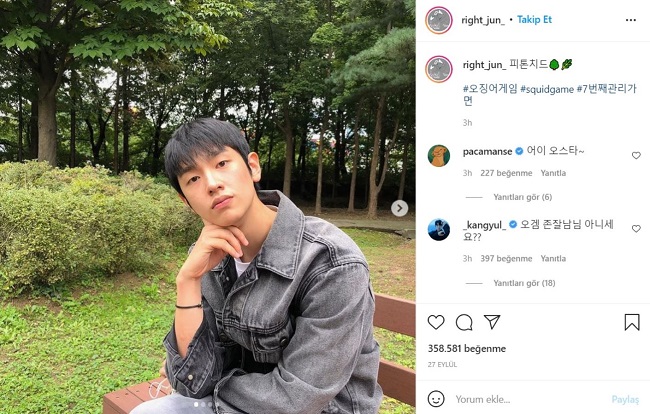The height and width of the screenshot is (414, 650).
Task: Open the comment bubble icon
Action: [x=464, y=322]
